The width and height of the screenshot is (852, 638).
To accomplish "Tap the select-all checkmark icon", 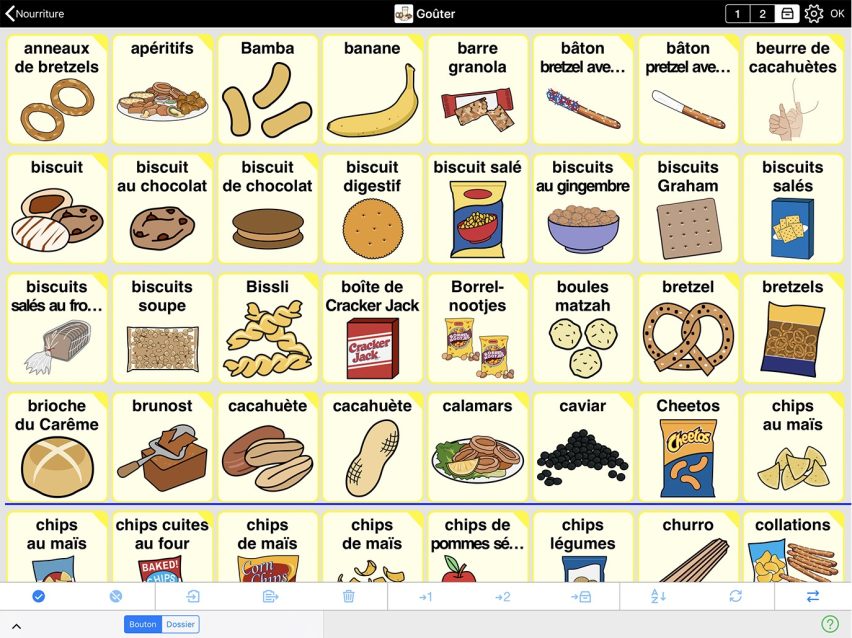I will [39, 596].
